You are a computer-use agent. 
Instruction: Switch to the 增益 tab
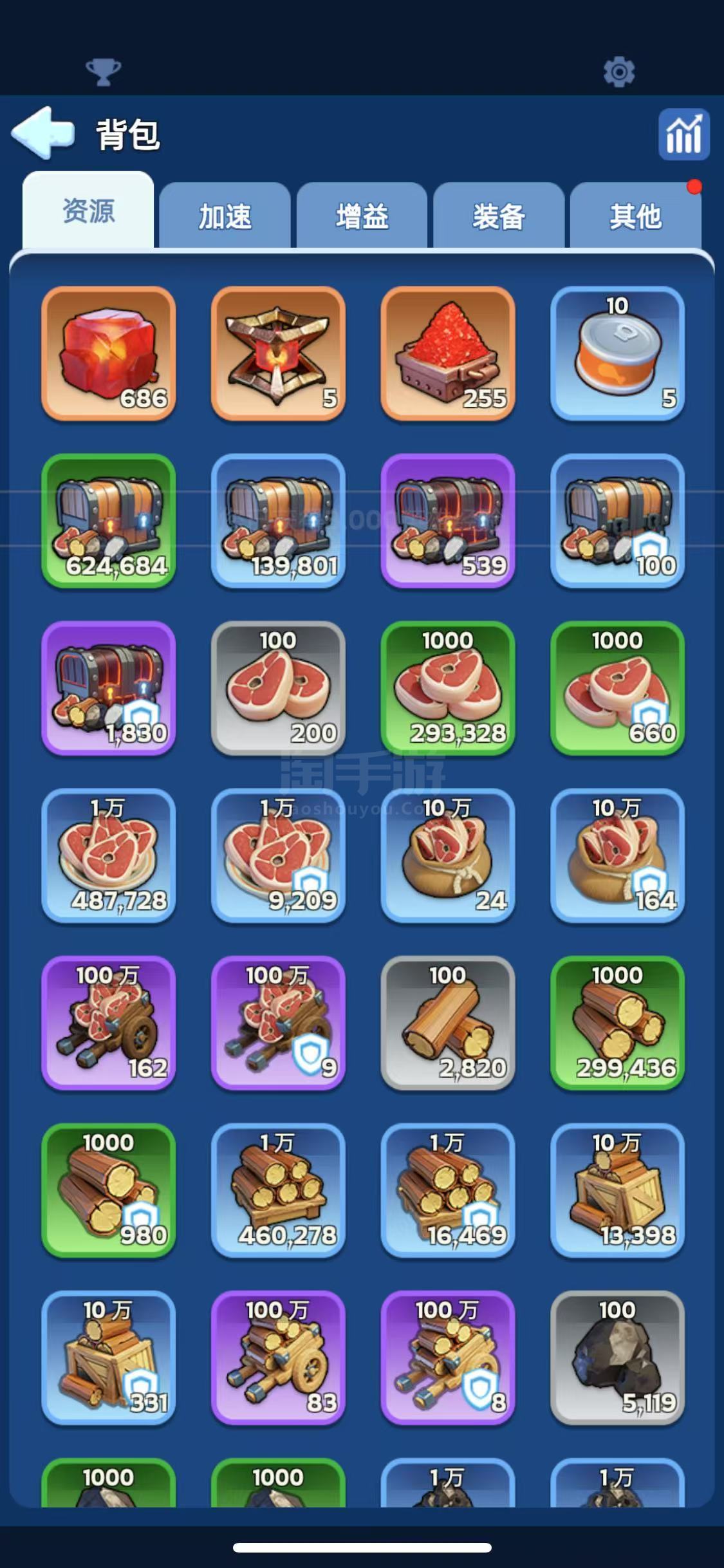point(362,216)
